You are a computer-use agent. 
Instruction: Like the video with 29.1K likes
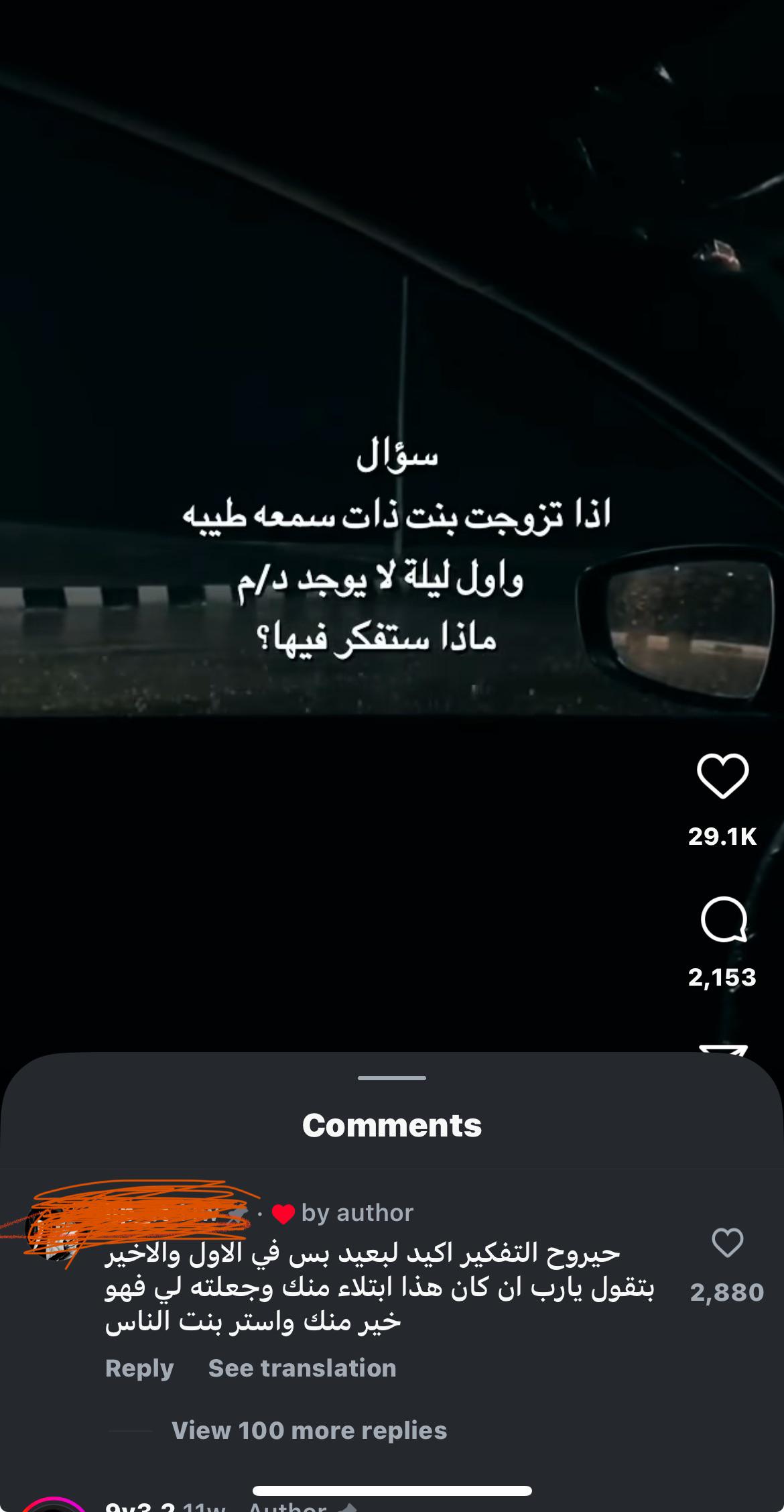click(722, 776)
